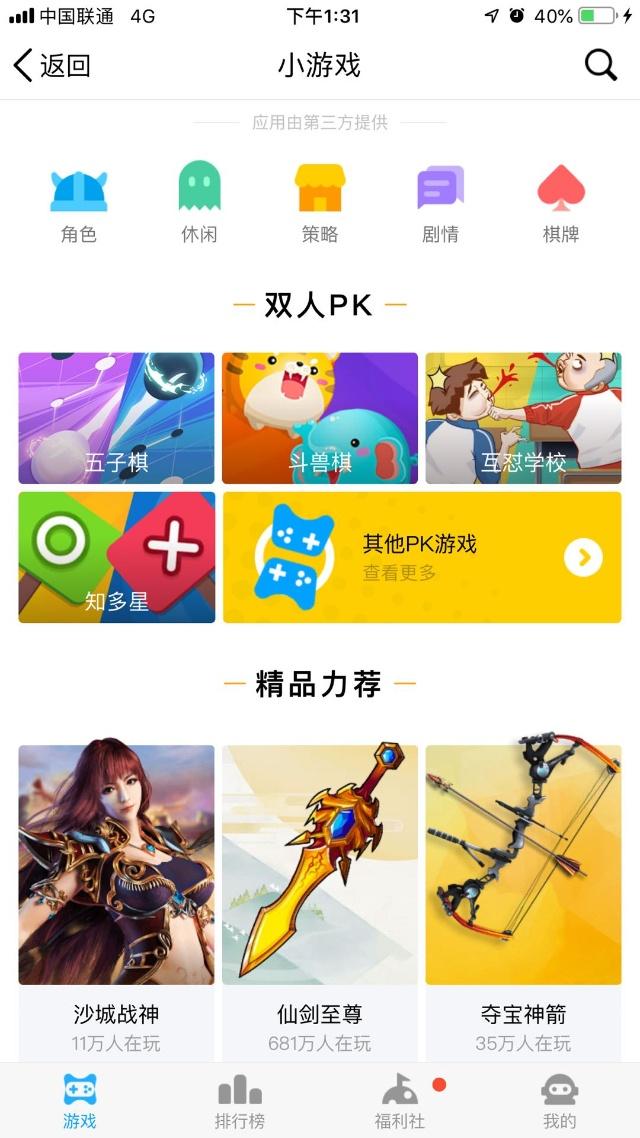The height and width of the screenshot is (1138, 640).
Task: Go to the 福利社 tab
Action: pos(400,1100)
